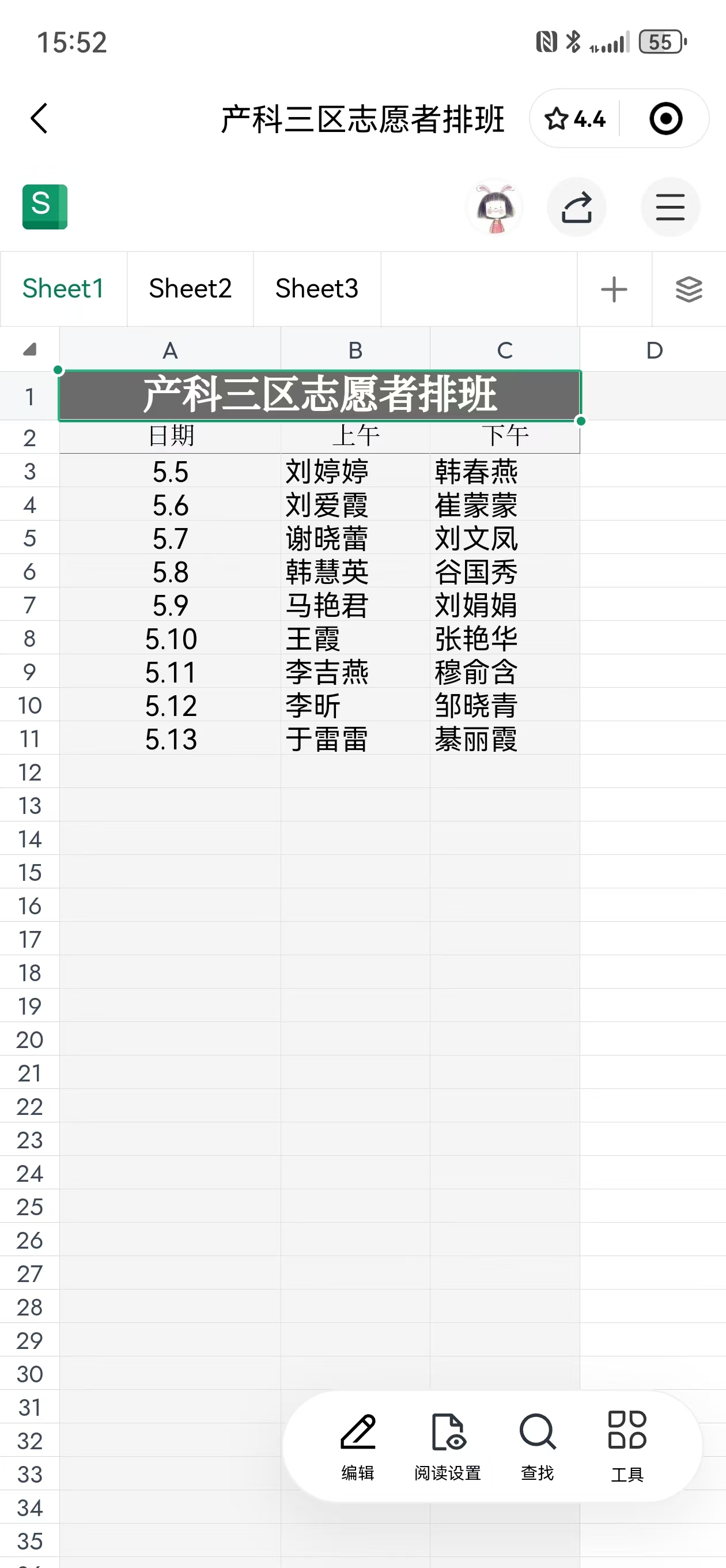Select all cells via corner triangle

[29, 349]
